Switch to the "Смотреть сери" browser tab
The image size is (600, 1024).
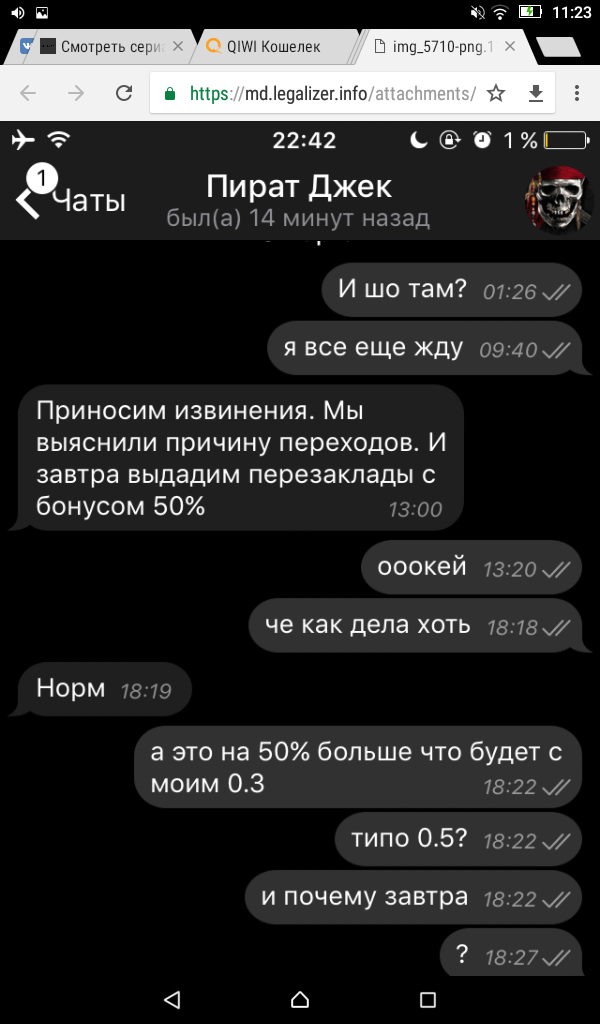(x=103, y=46)
